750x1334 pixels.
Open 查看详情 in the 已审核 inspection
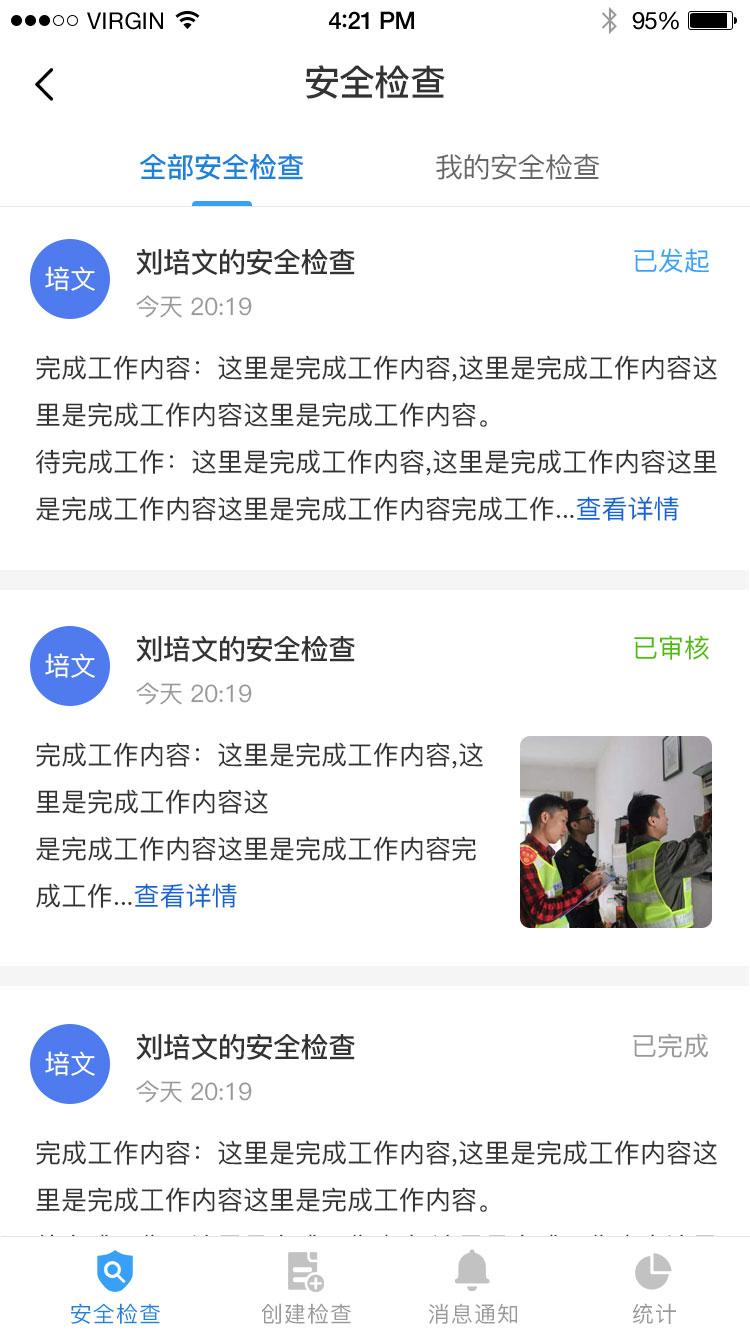(x=186, y=895)
